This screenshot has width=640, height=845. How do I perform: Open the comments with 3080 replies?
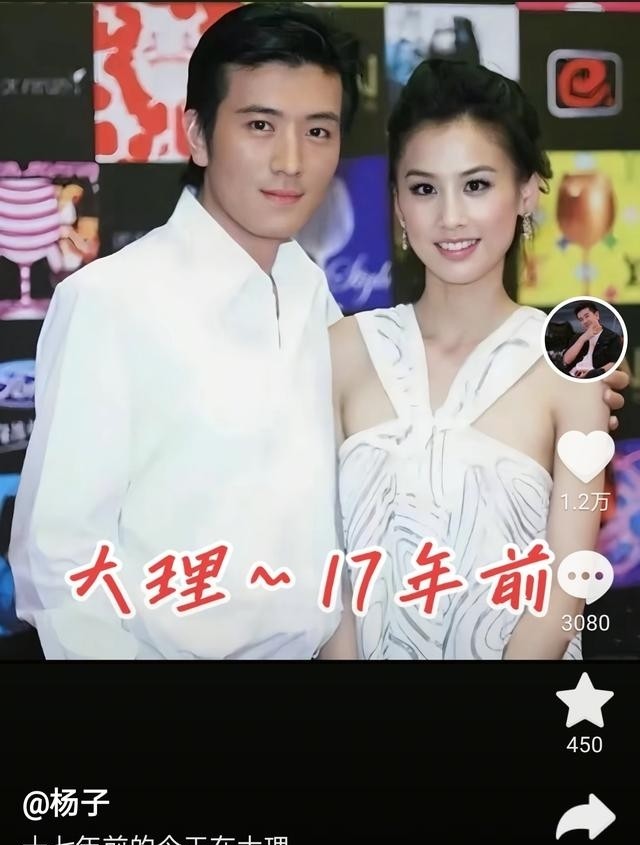tap(585, 579)
